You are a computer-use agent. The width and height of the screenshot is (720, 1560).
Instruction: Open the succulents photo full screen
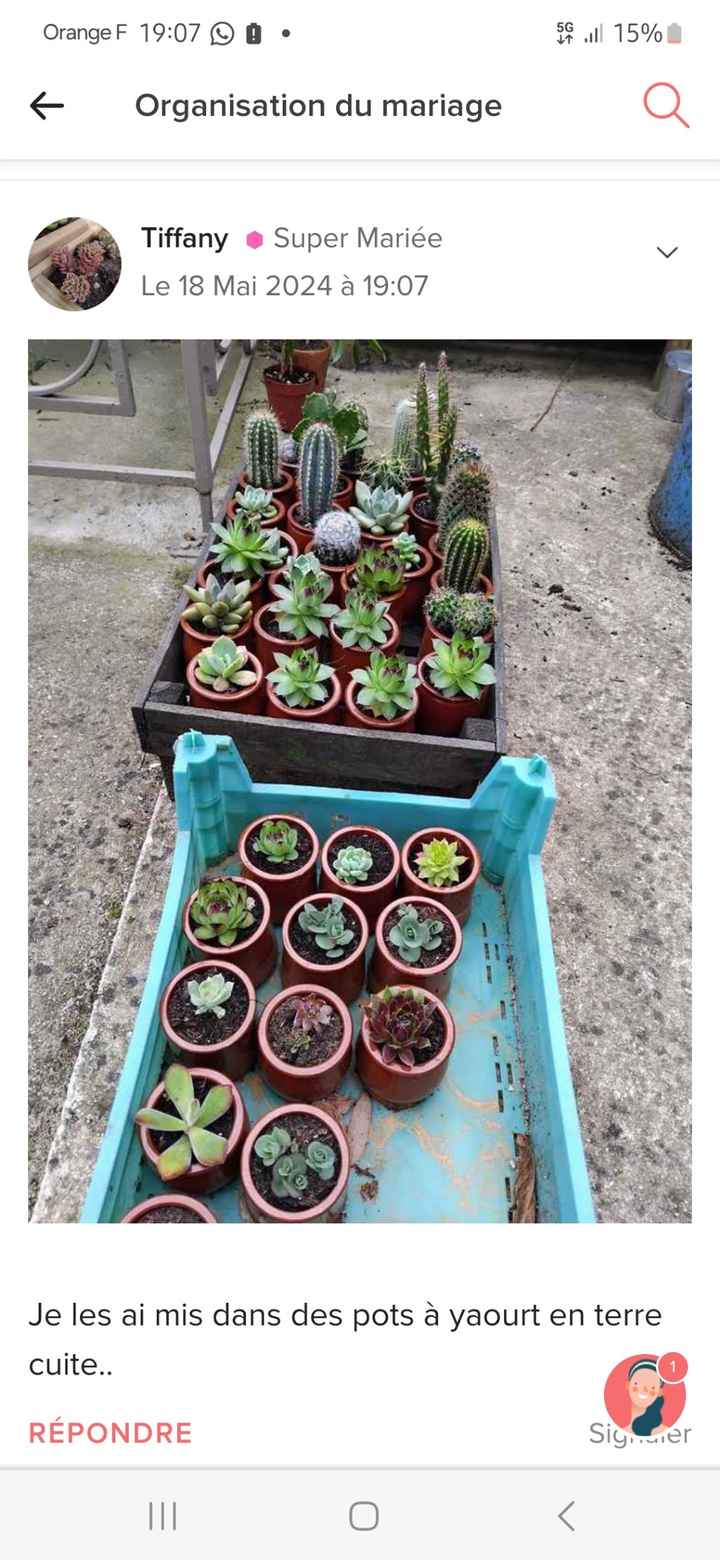click(360, 780)
